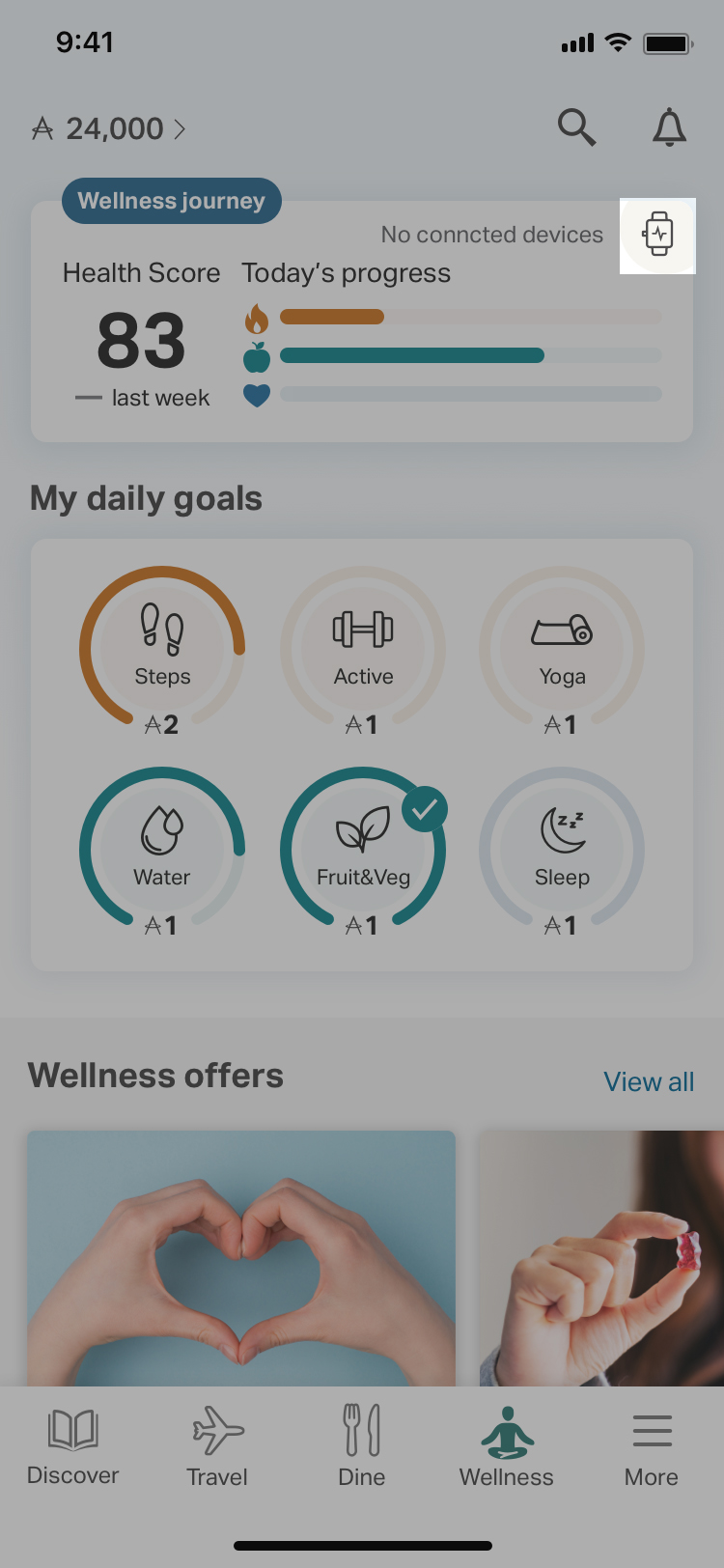Switch to the Travel tab
Image resolution: width=724 pixels, height=1568 pixels.
coord(217,1446)
